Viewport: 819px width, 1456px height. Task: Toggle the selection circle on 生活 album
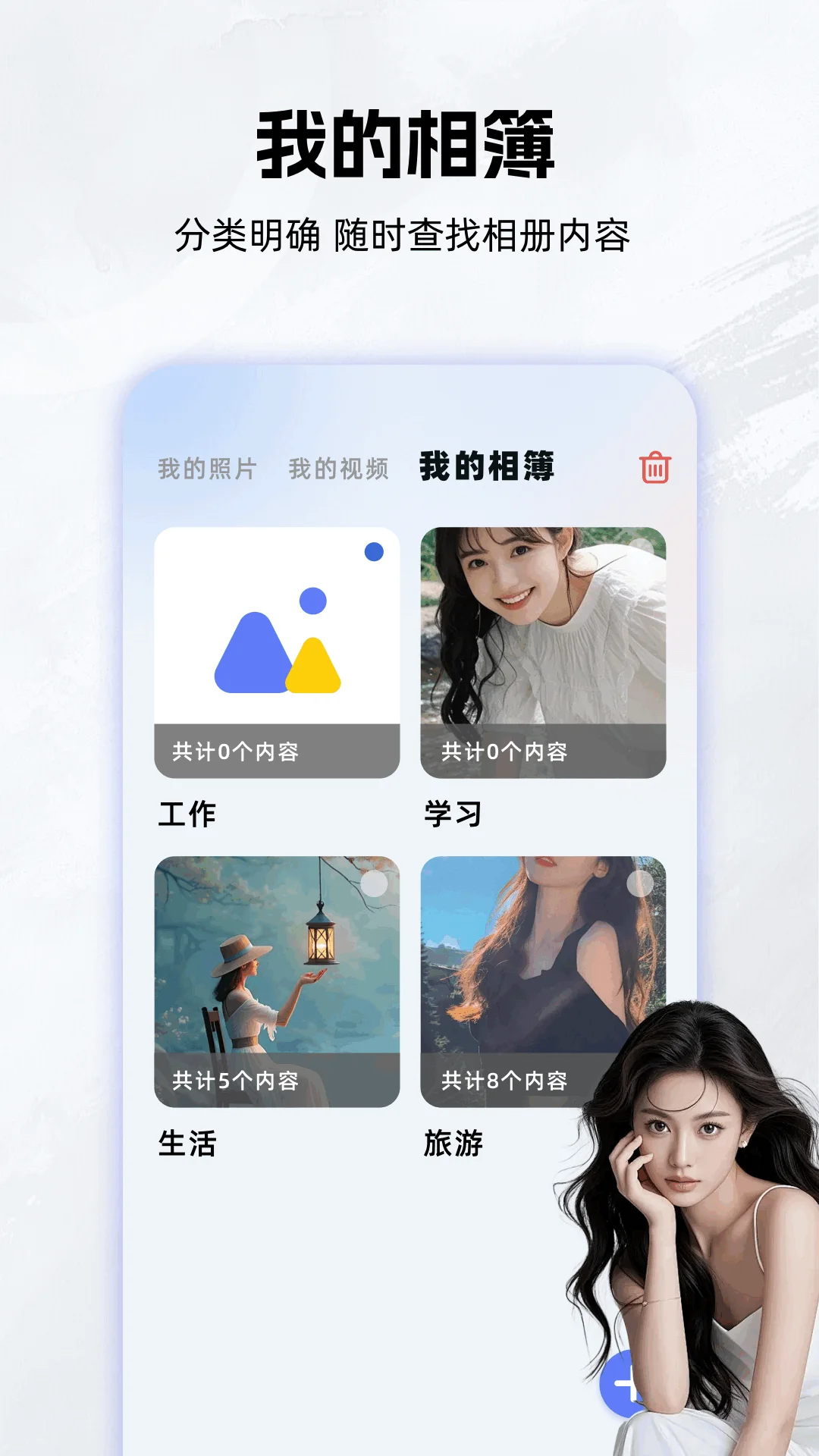[373, 883]
